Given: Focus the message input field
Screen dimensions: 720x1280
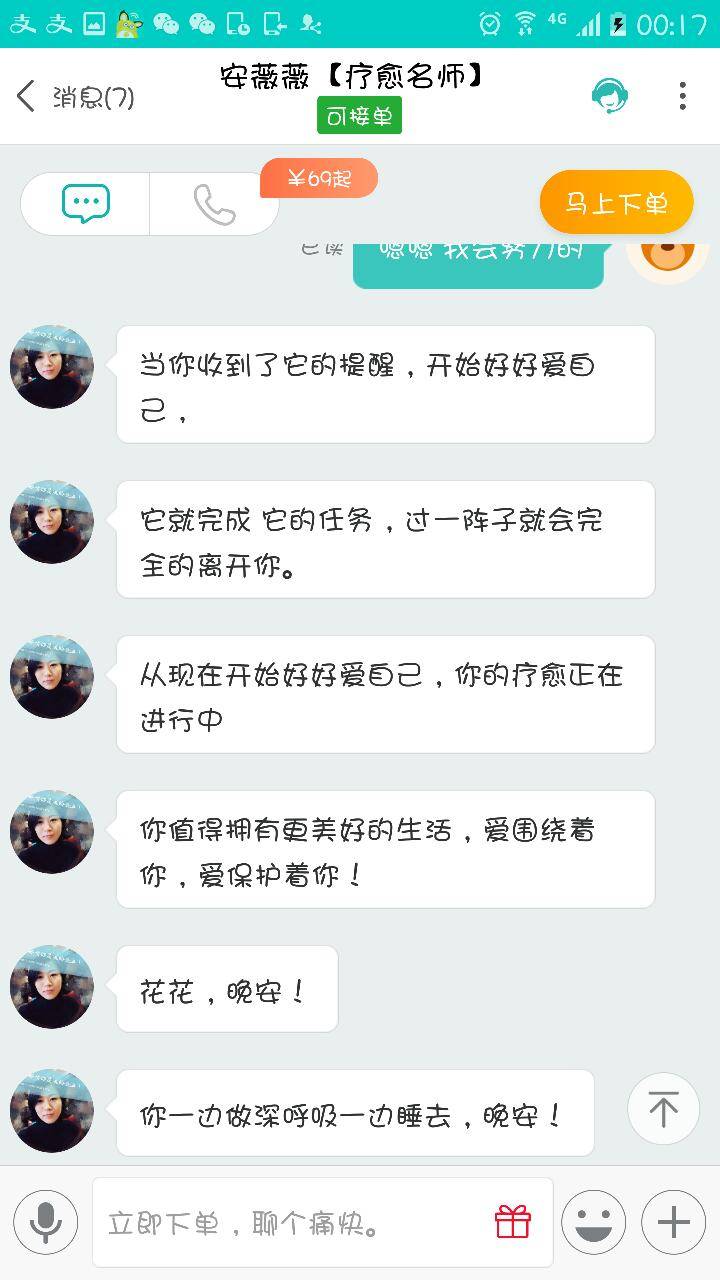Looking at the screenshot, I should coord(290,1223).
